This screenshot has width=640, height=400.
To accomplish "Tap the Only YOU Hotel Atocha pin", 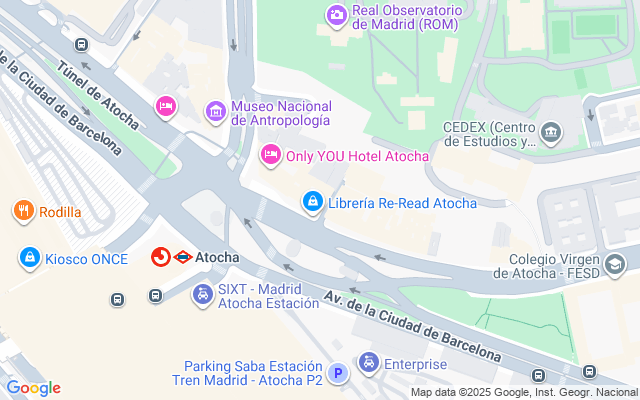I will (x=269, y=155).
